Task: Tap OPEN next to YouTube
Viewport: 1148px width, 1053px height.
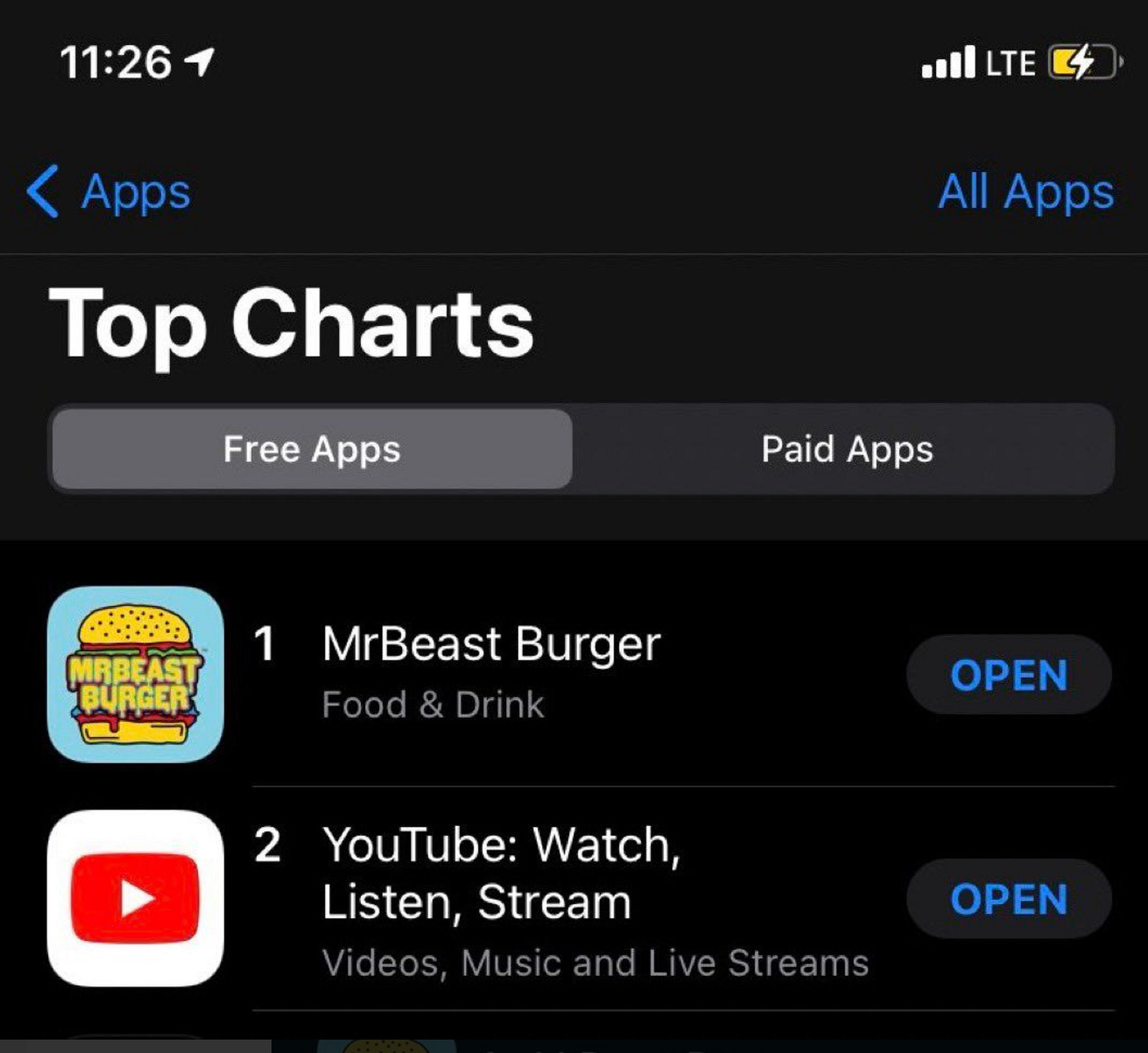Action: point(1008,899)
